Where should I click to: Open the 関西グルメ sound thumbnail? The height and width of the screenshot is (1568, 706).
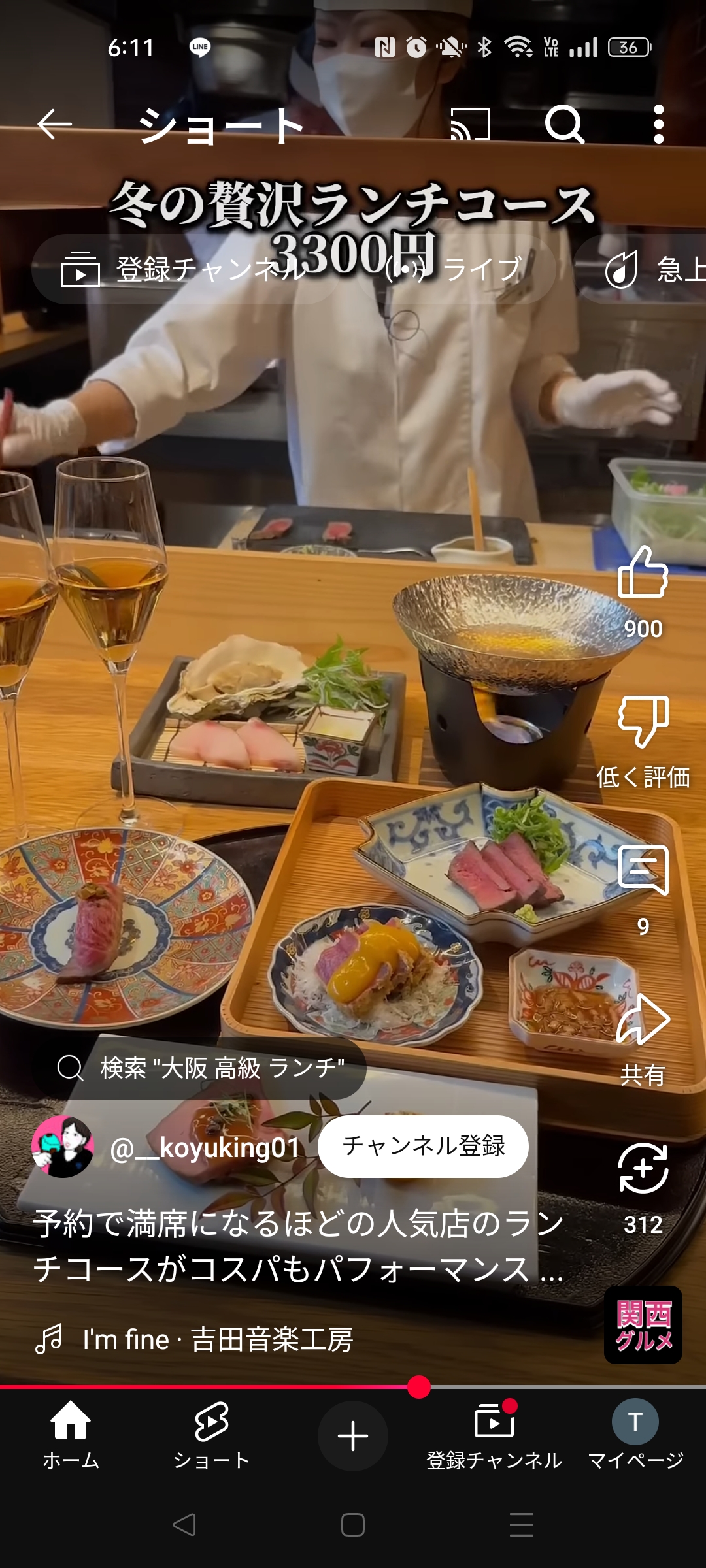pos(643,1325)
